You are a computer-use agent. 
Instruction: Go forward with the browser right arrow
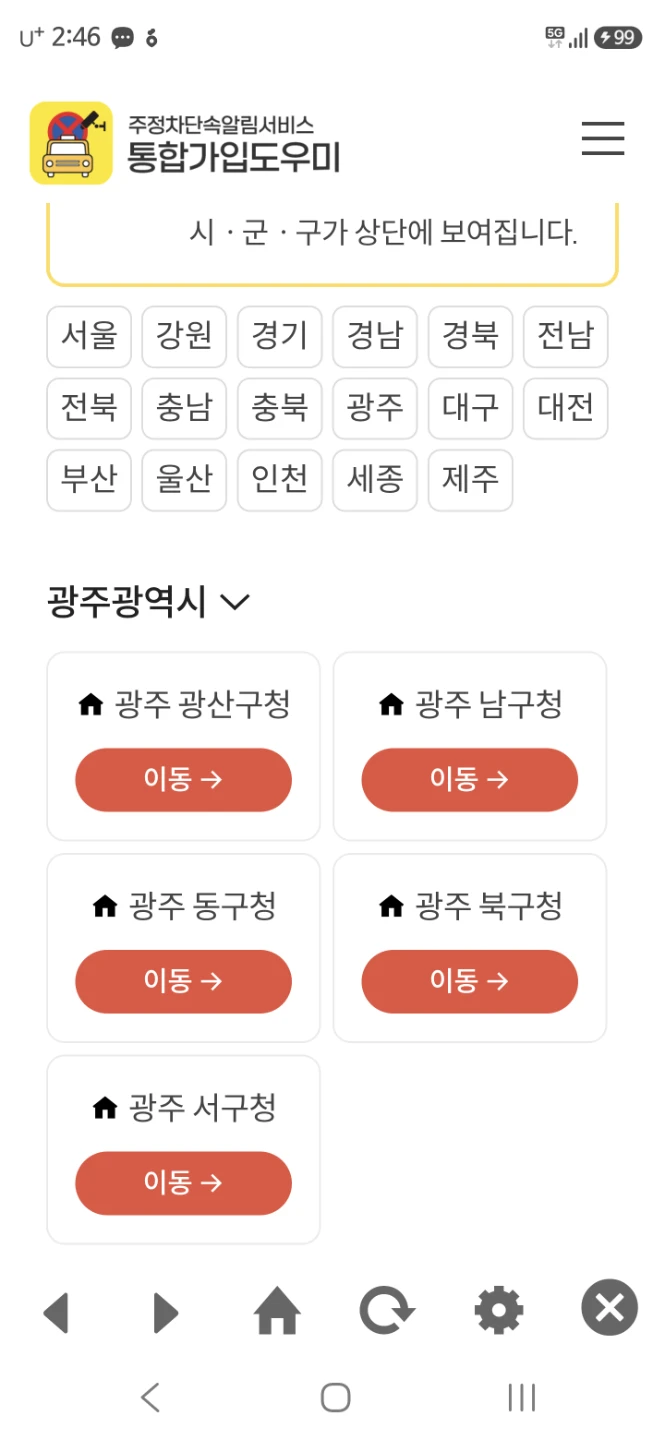tap(166, 1312)
